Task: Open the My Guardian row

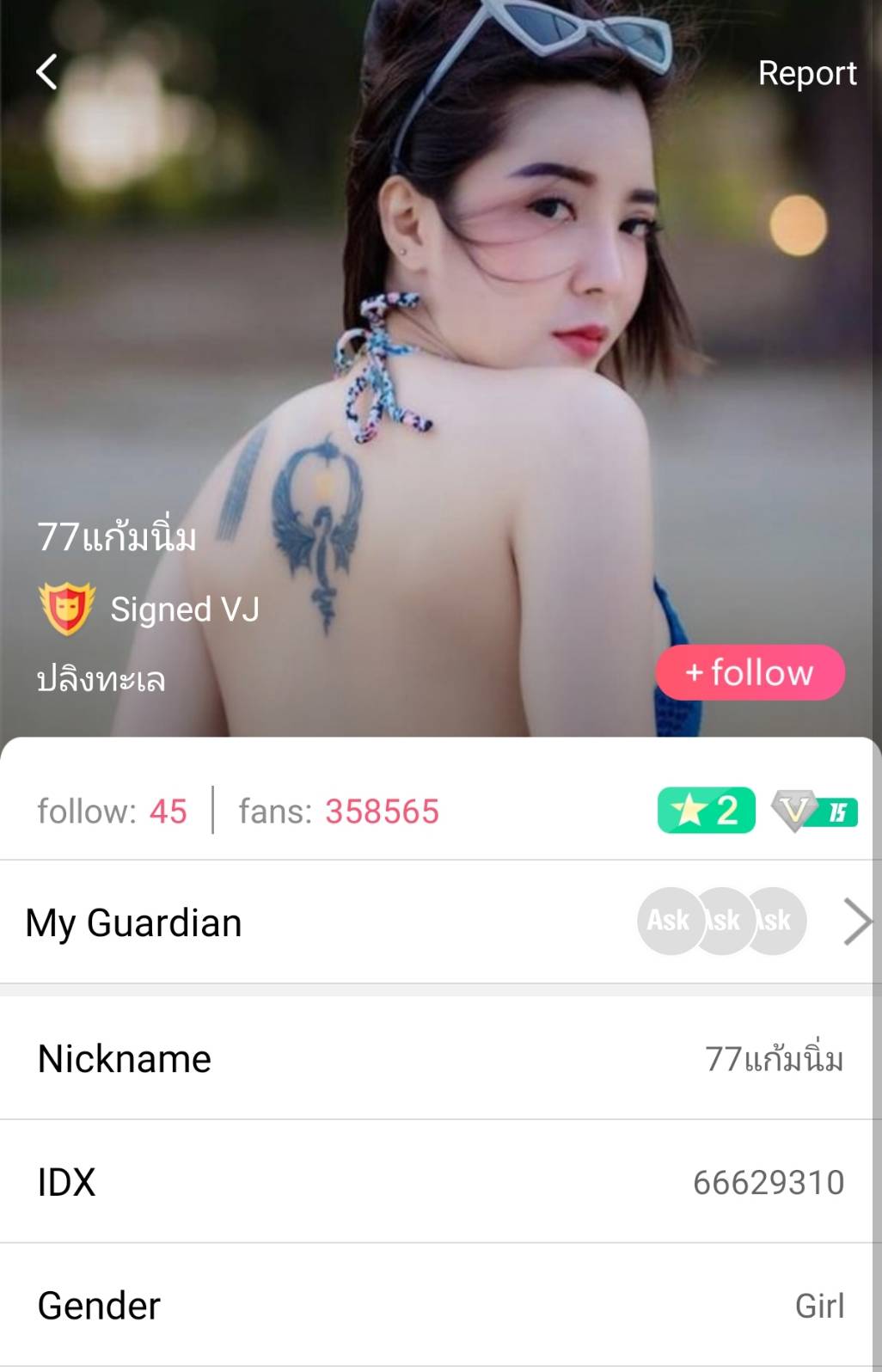Action: pos(440,922)
